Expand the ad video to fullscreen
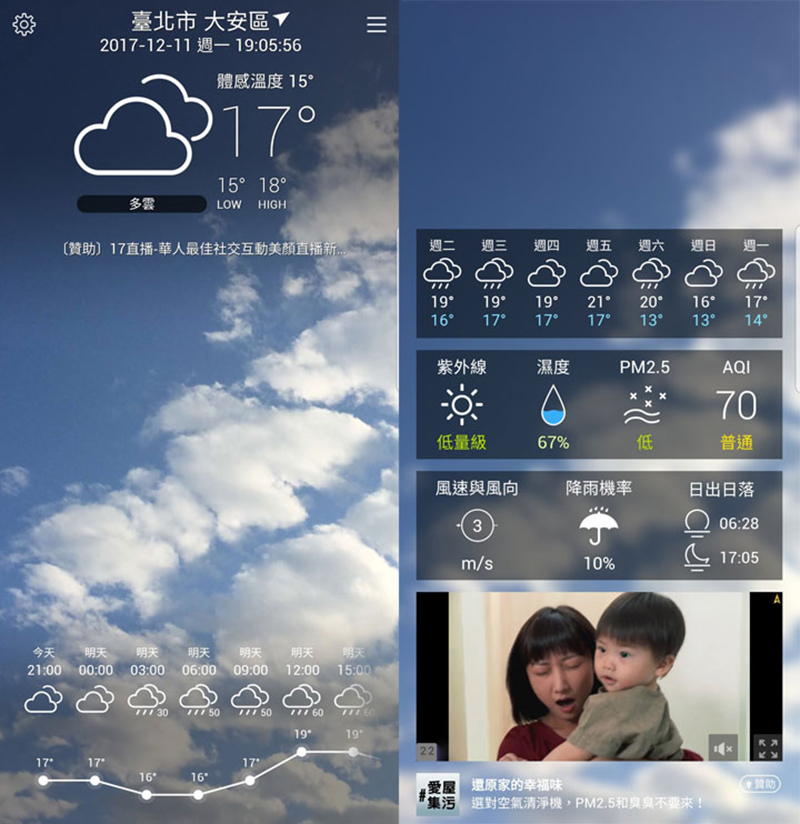The height and width of the screenshot is (824, 800). [x=767, y=748]
